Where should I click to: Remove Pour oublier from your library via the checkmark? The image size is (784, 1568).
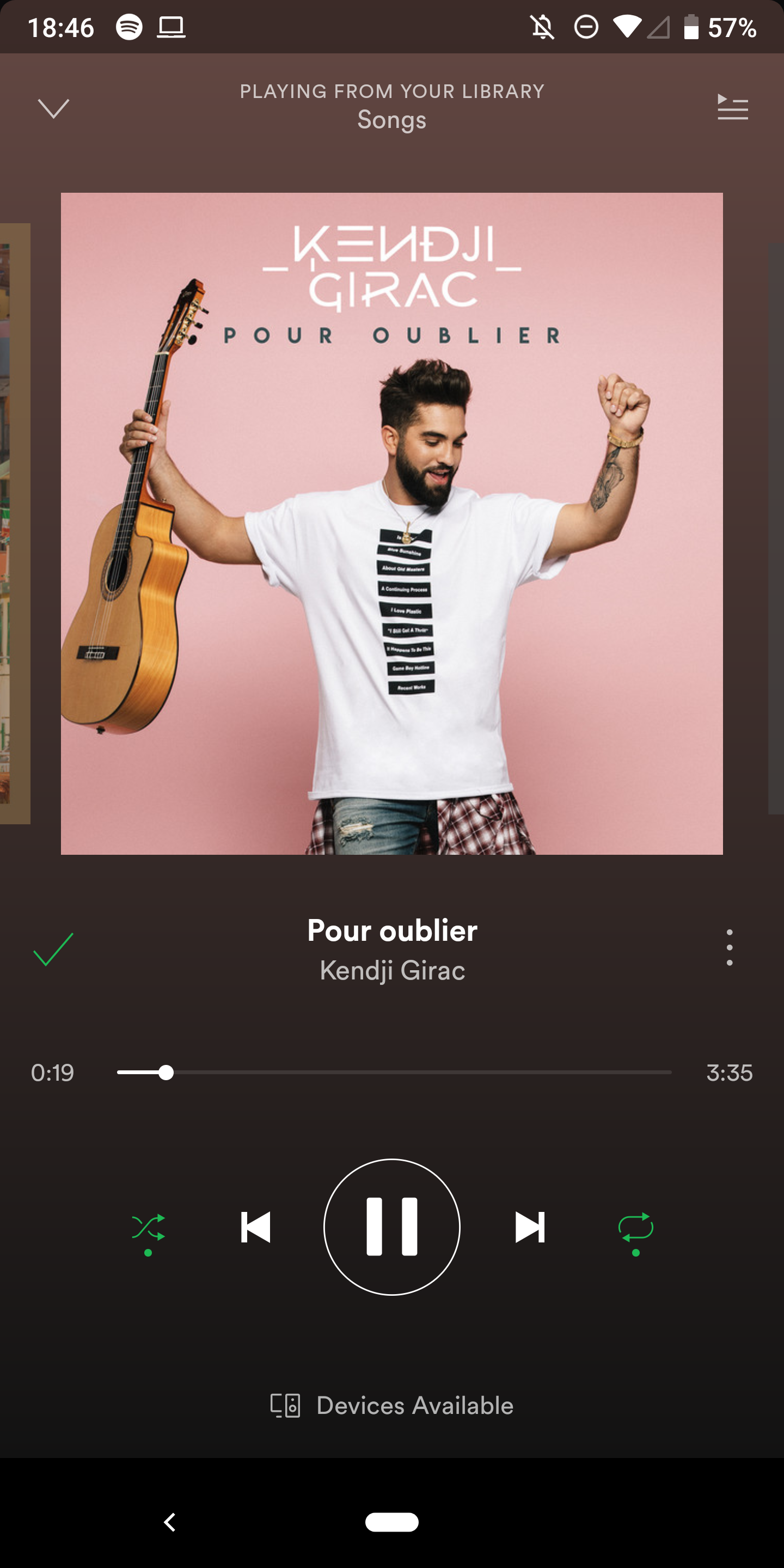[53, 949]
